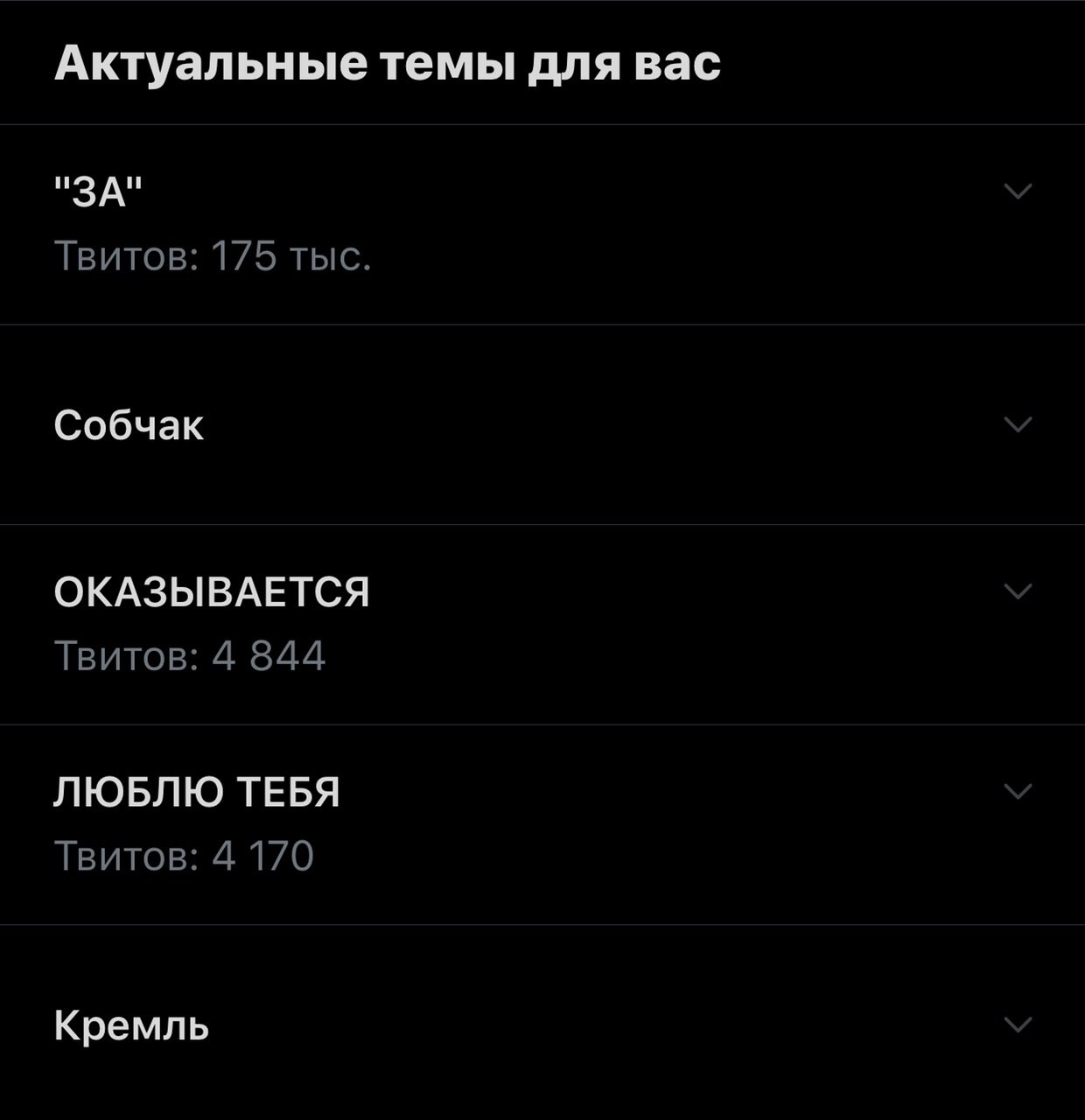This screenshot has width=1085, height=1120.
Task: Expand options chevron for "ЗА" trend
Action: 1018,191
